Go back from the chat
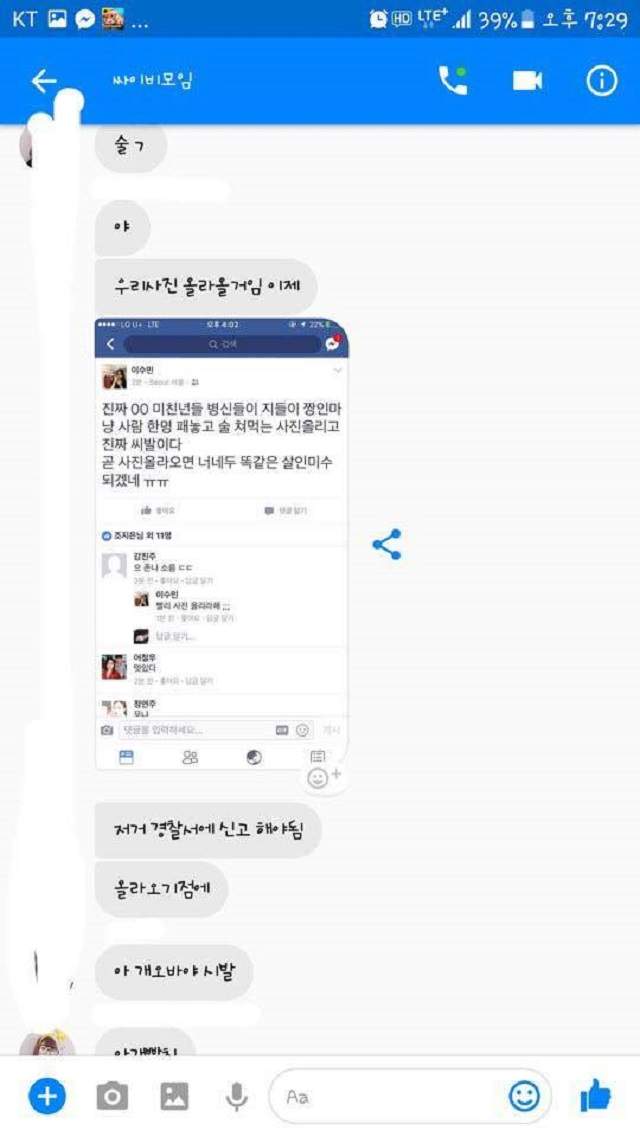This screenshot has width=640, height=1137. coord(43,82)
